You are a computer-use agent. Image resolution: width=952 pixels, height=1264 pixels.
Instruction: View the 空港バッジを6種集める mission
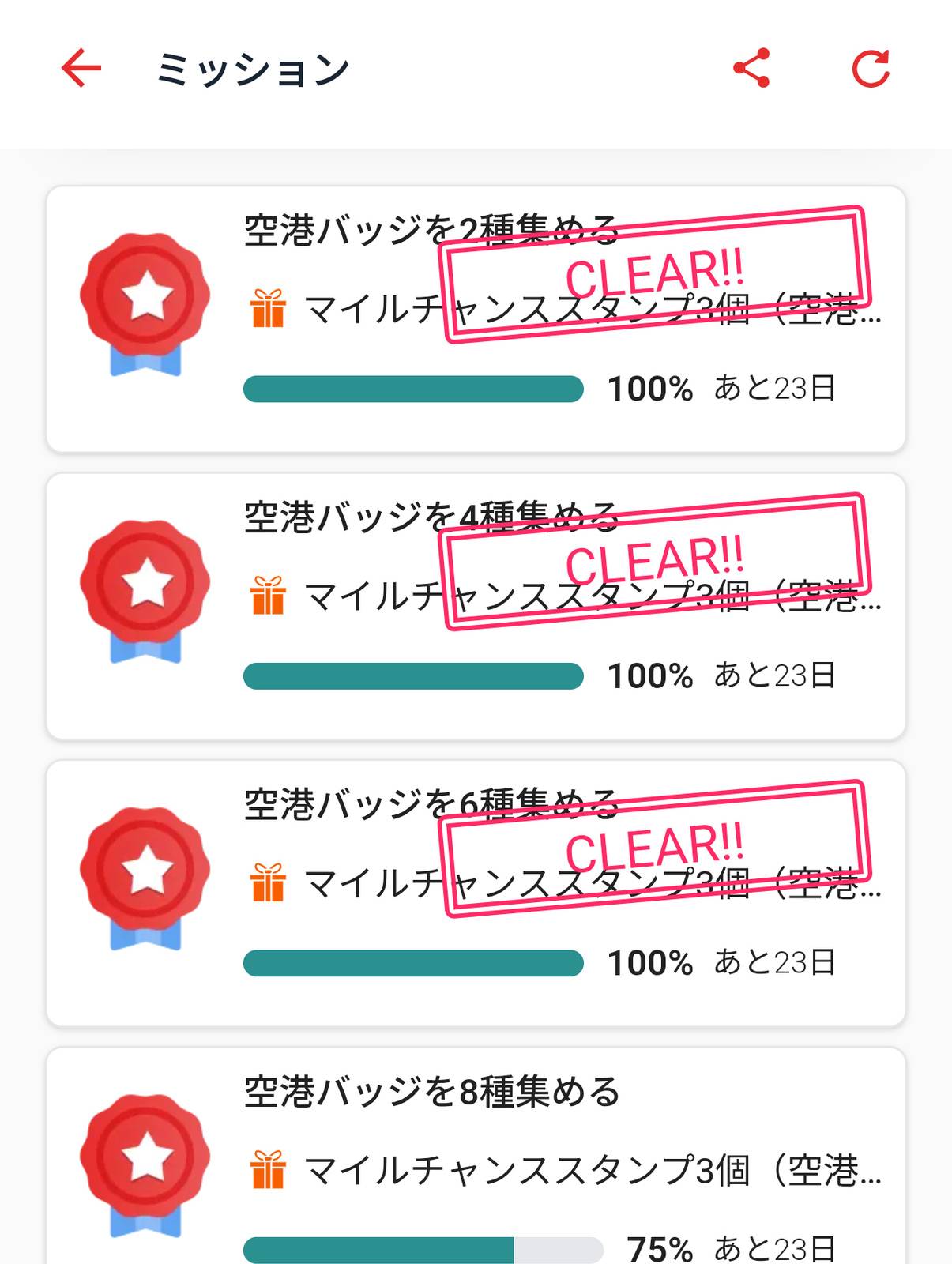(476, 893)
